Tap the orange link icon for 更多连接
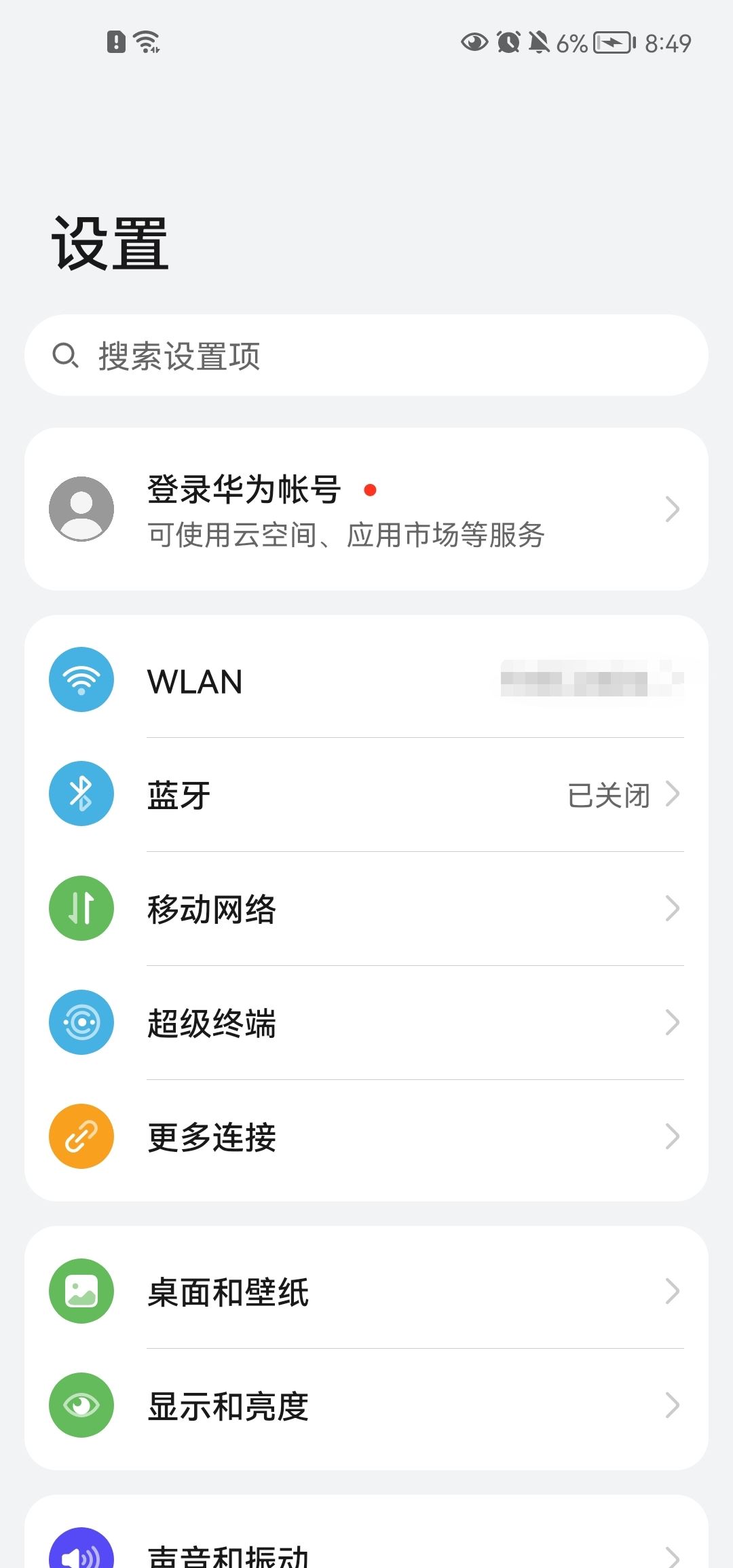 (81, 1136)
